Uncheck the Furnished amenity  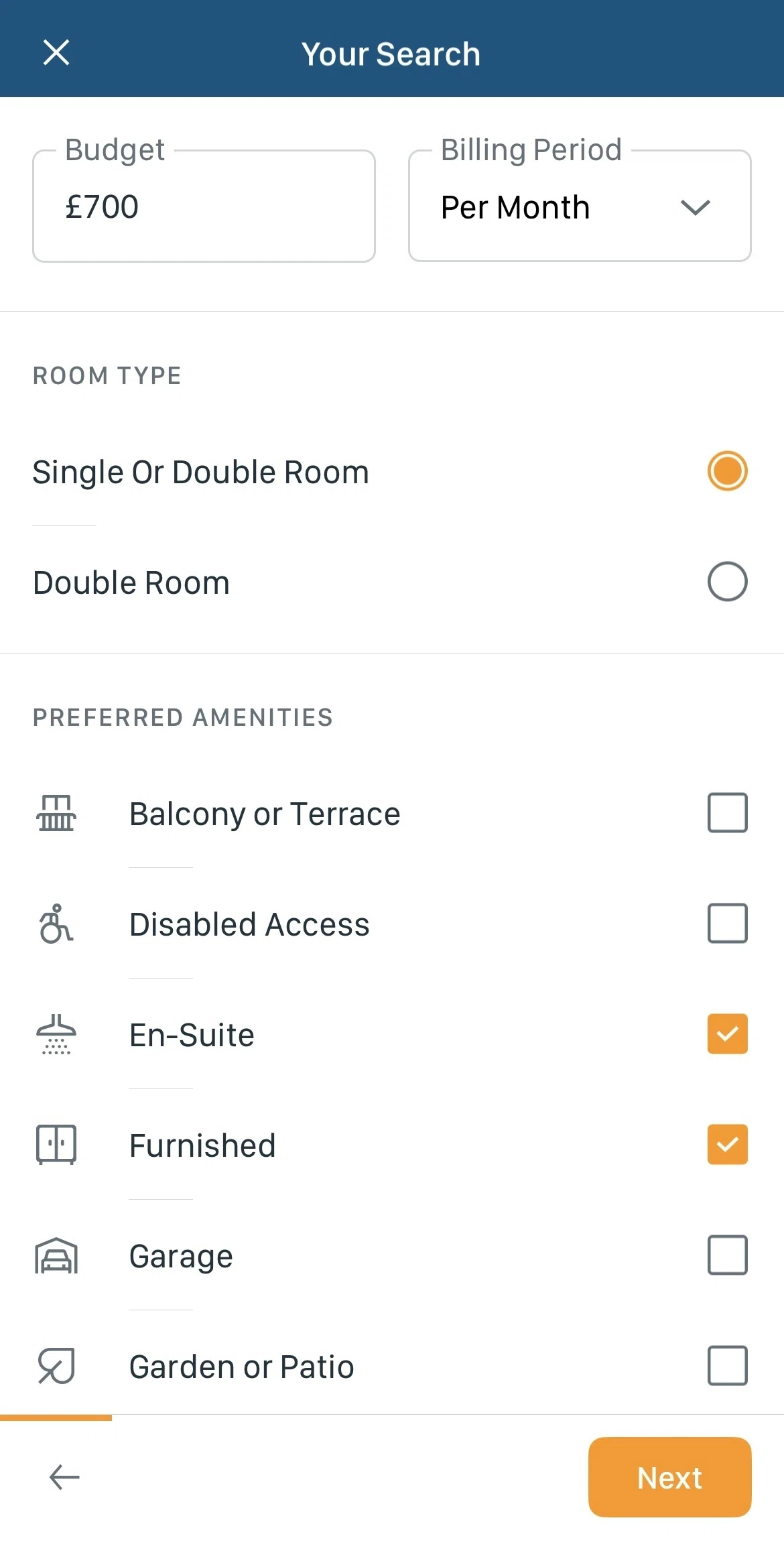(727, 1145)
